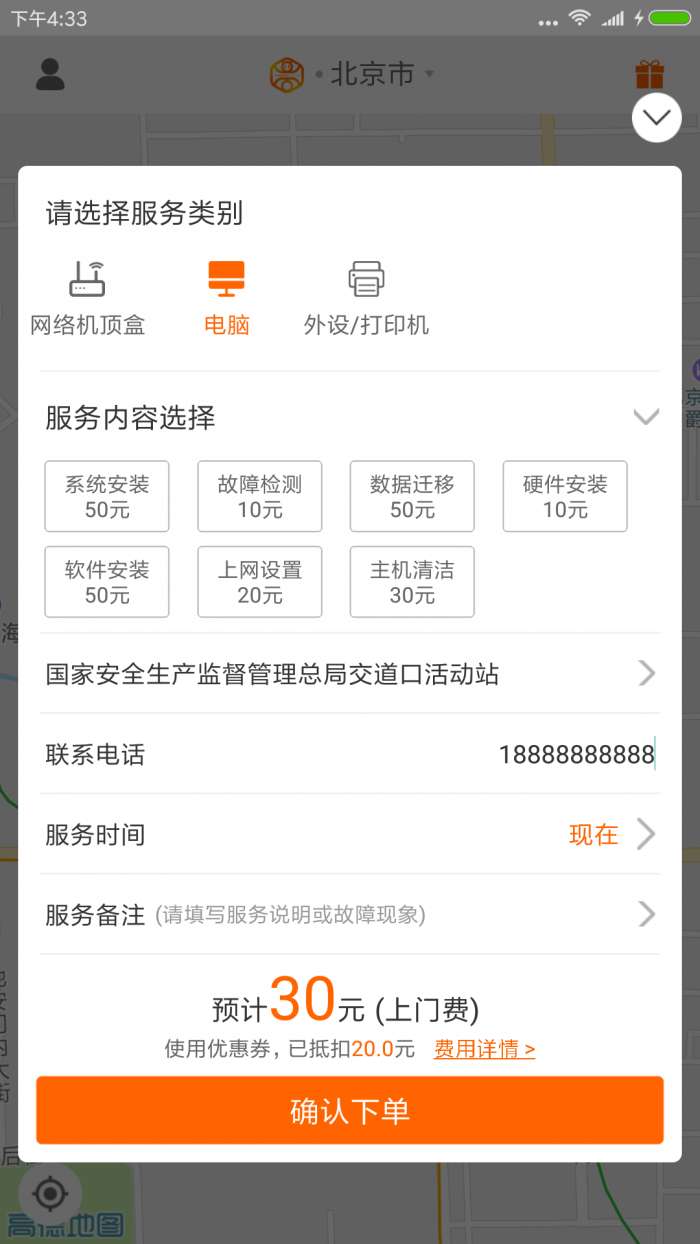700x1244 pixels.
Task: Collapse the 服务内容选择 section
Action: click(x=646, y=417)
